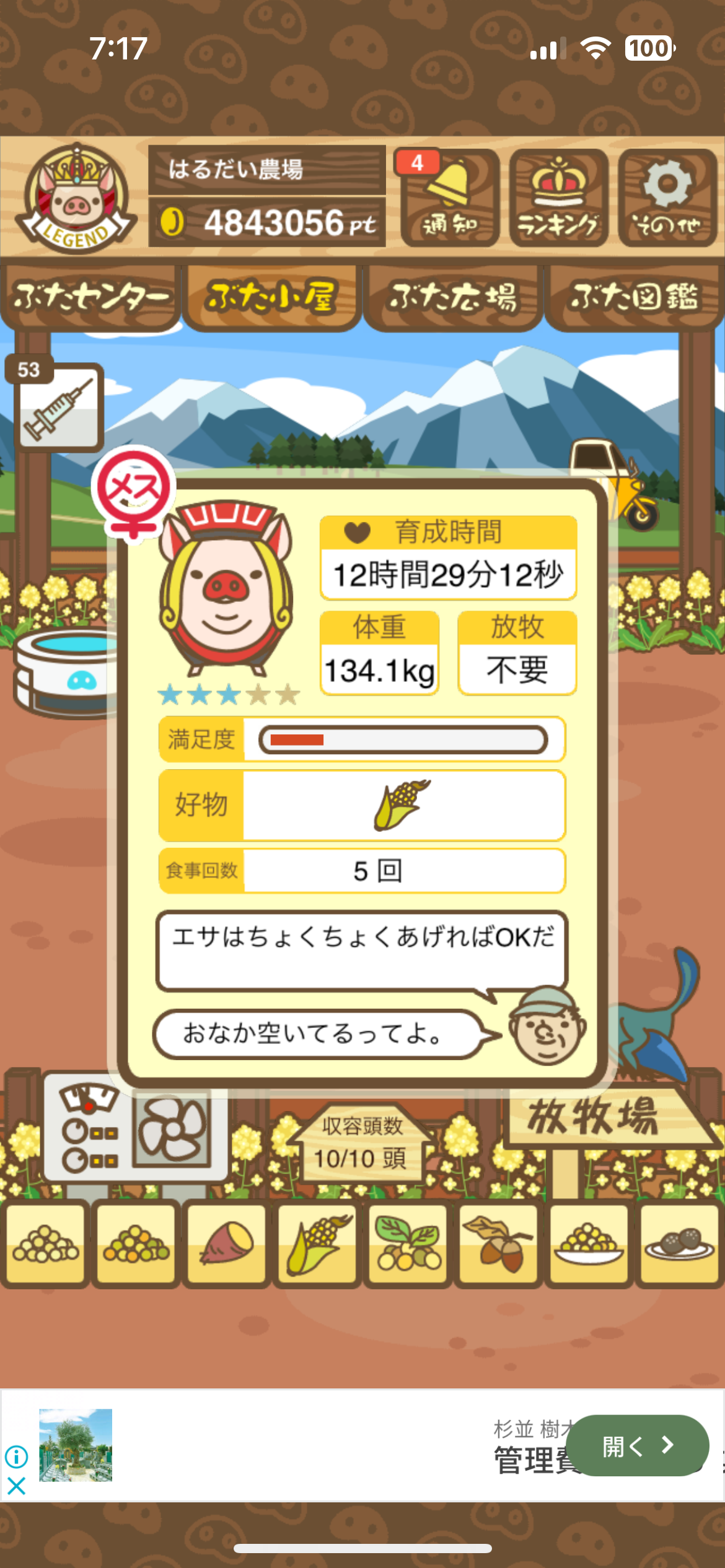Viewport: 725px width, 1568px height.
Task: Open the その他 settings gear
Action: [x=667, y=198]
